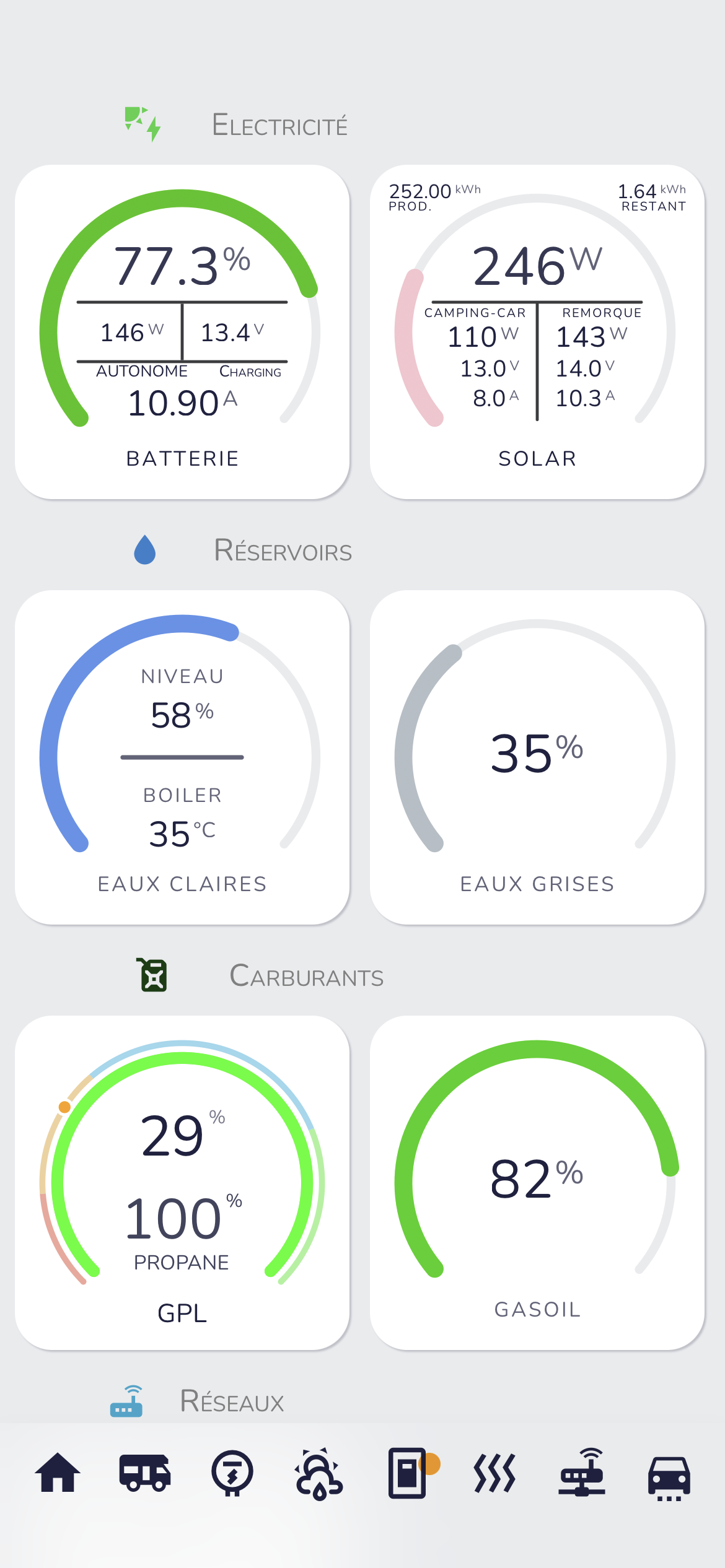Open the Solar production card

click(x=537, y=332)
